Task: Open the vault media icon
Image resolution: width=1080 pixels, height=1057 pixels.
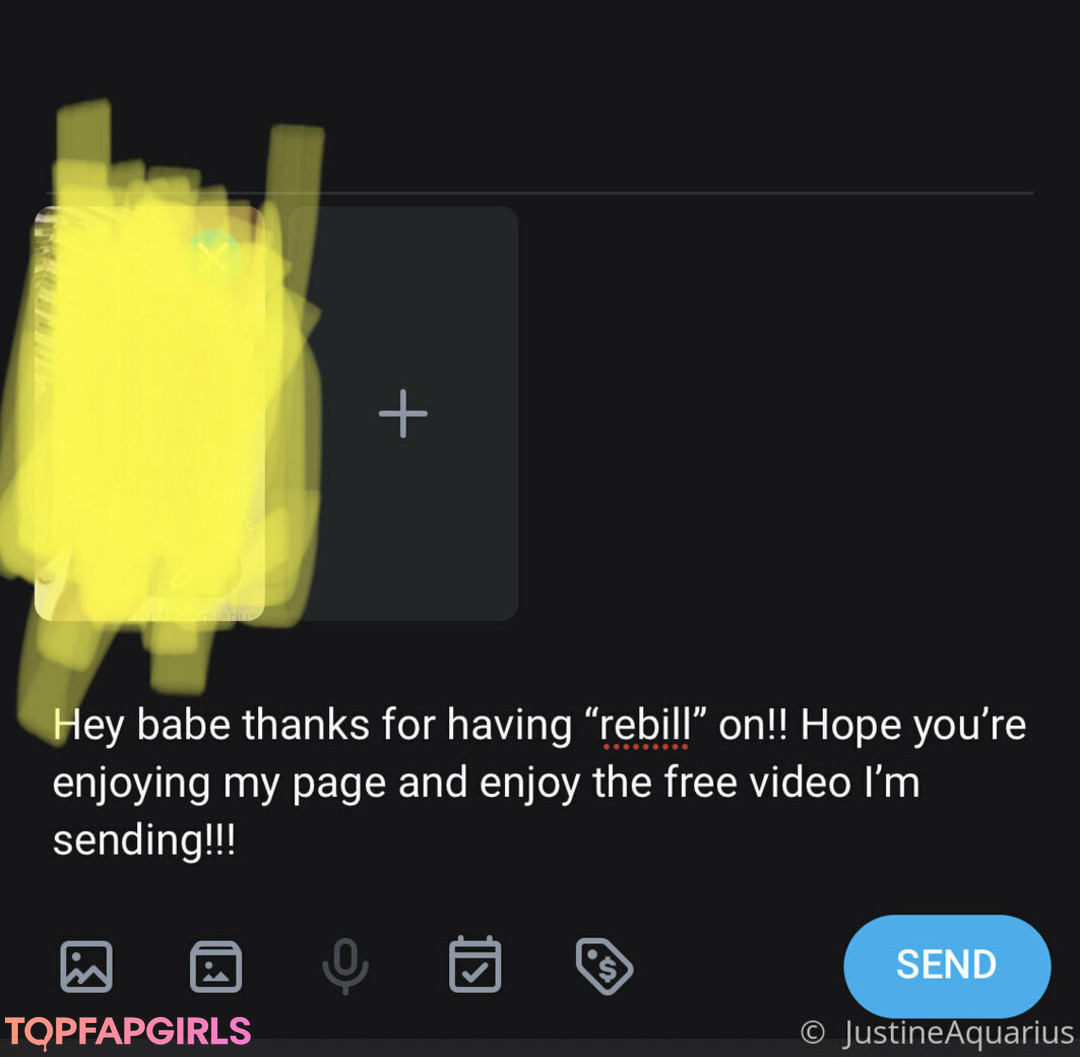Action: [x=216, y=966]
